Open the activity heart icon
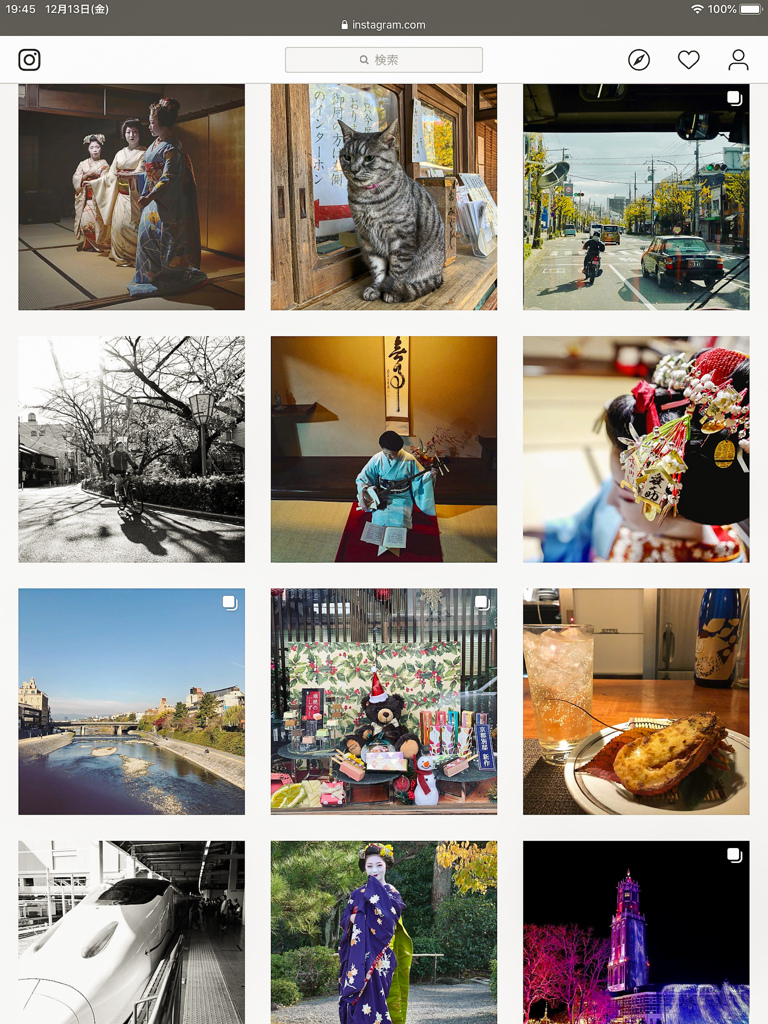768x1024 pixels. coord(689,60)
